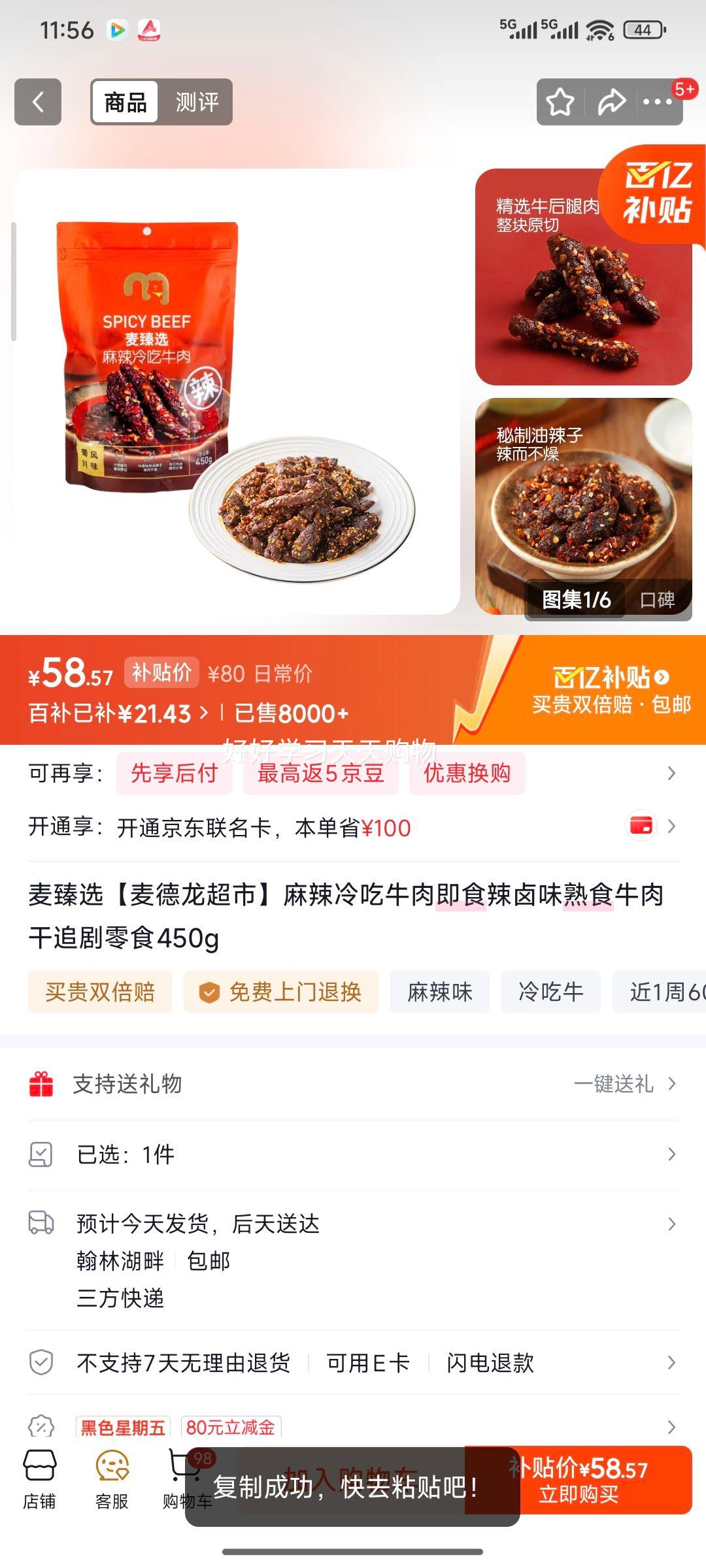Expand 百补已补¥21.43 subsidy details
Image resolution: width=706 pixels, height=1568 pixels.
pos(118,714)
